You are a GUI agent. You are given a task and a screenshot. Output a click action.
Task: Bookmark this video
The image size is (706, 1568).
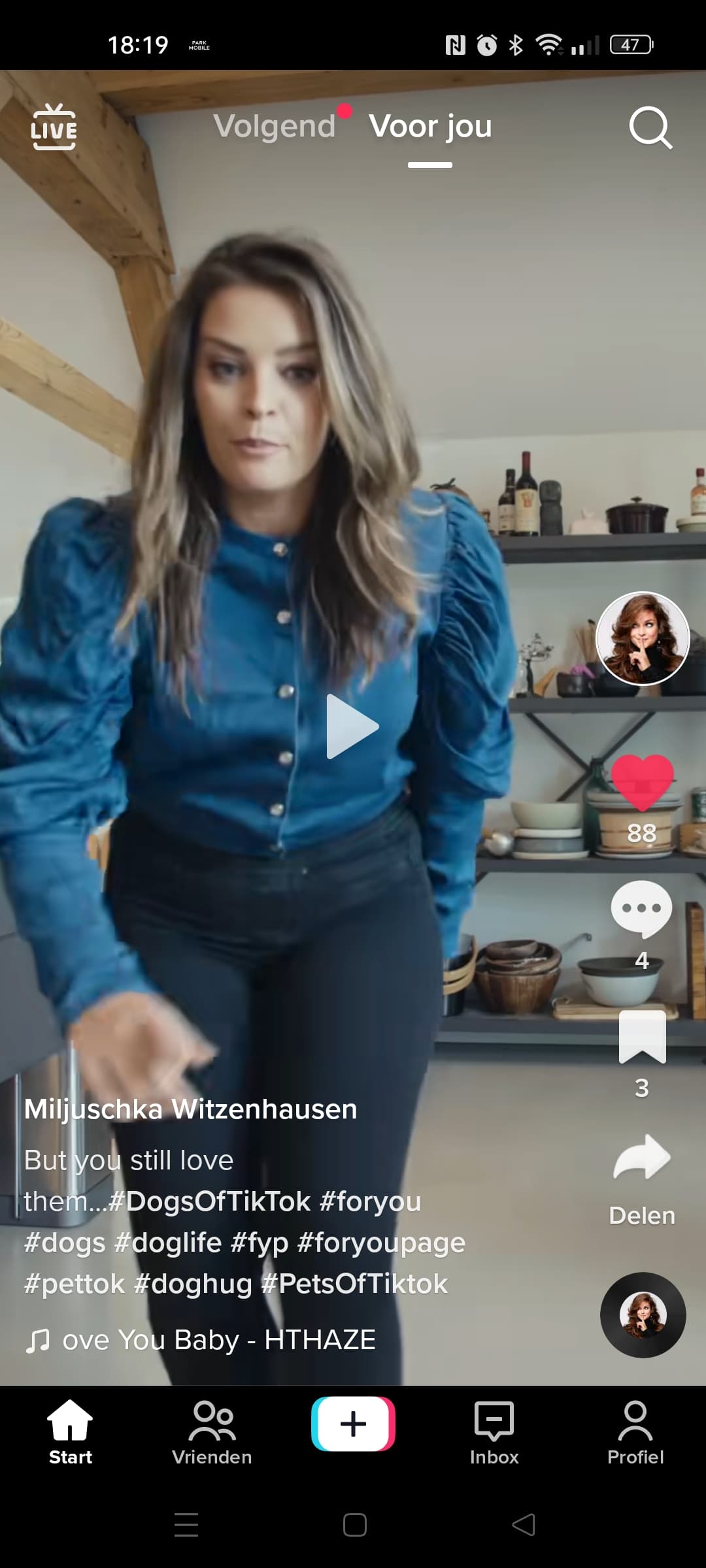[x=642, y=1037]
